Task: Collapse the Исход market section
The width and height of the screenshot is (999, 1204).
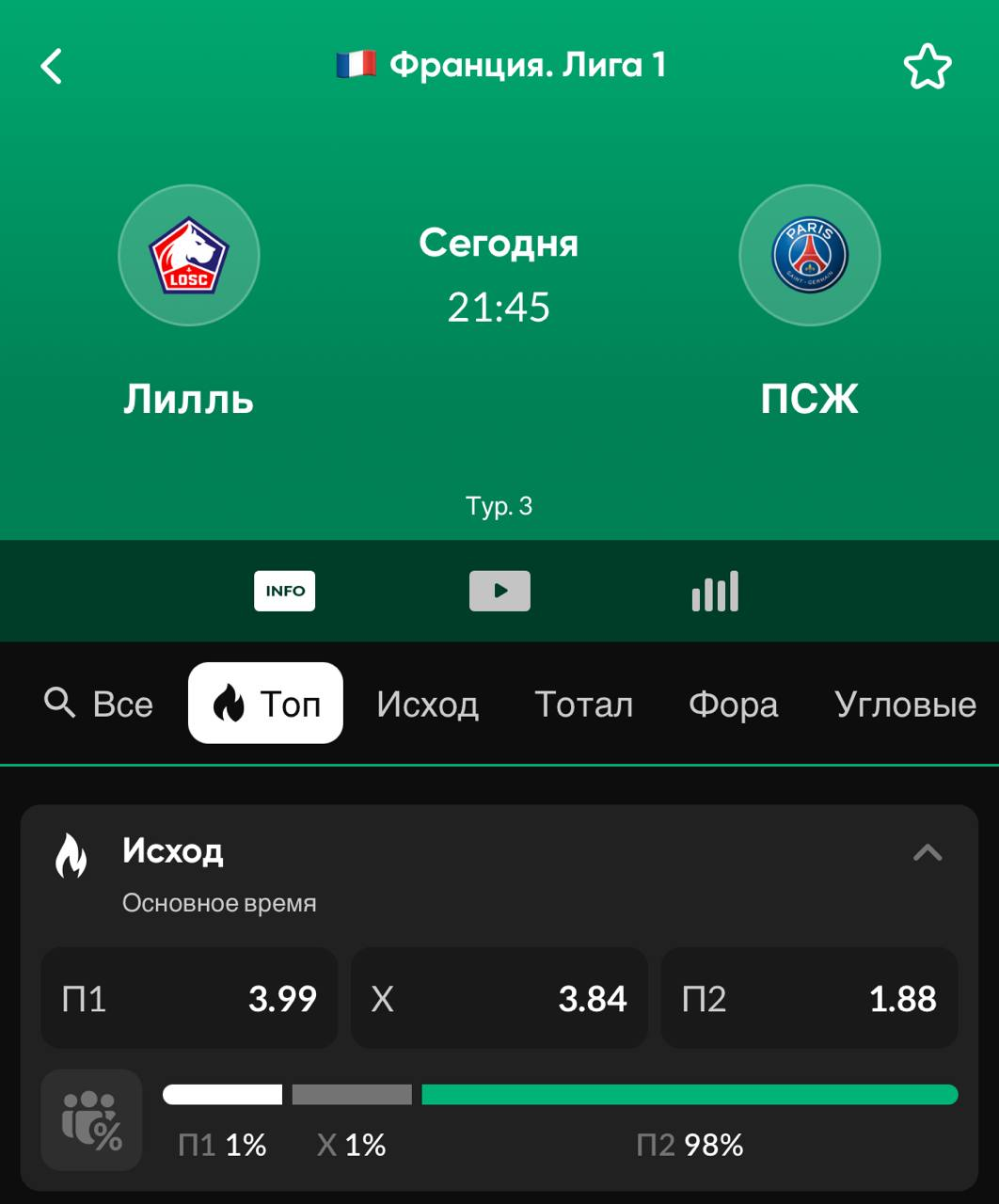Action: (x=928, y=853)
